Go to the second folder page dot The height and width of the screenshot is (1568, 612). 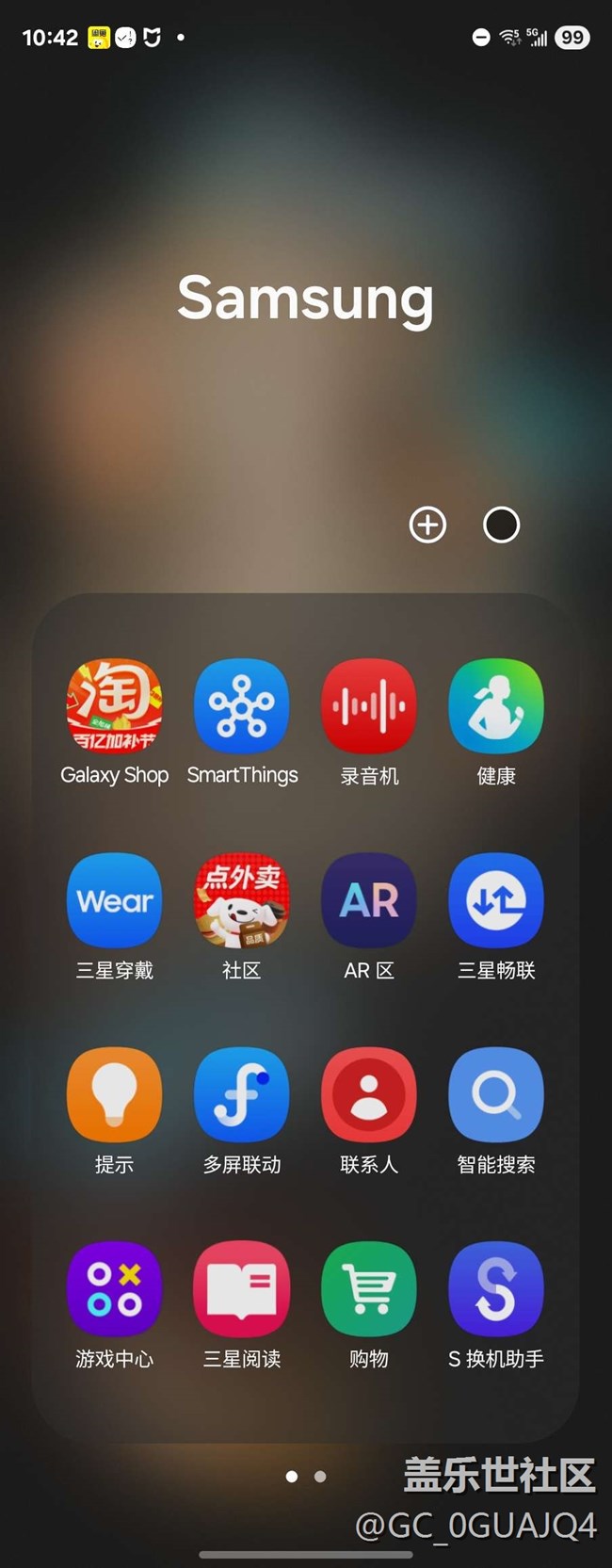320,1477
